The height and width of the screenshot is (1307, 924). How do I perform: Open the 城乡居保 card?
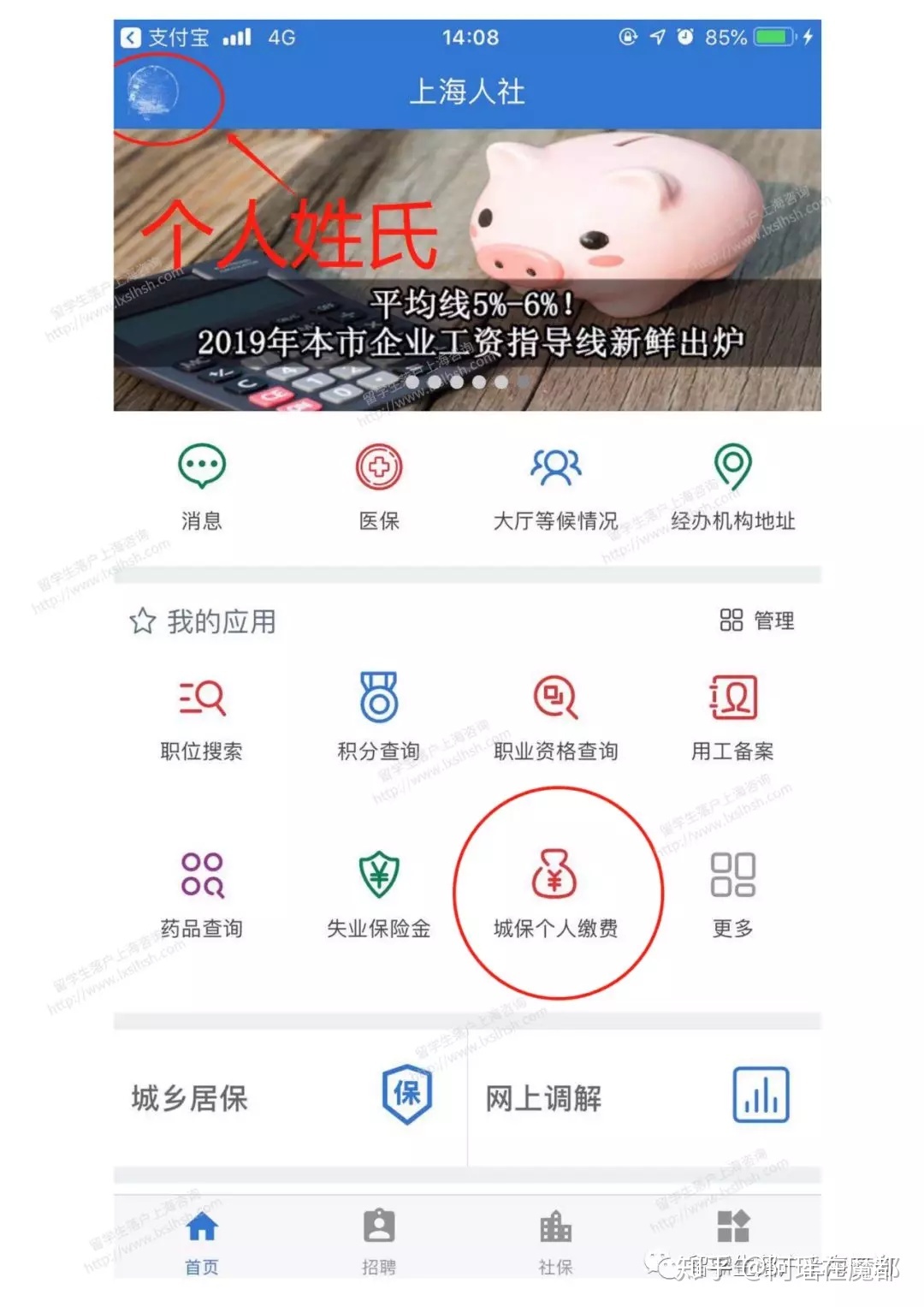pos(290,1097)
